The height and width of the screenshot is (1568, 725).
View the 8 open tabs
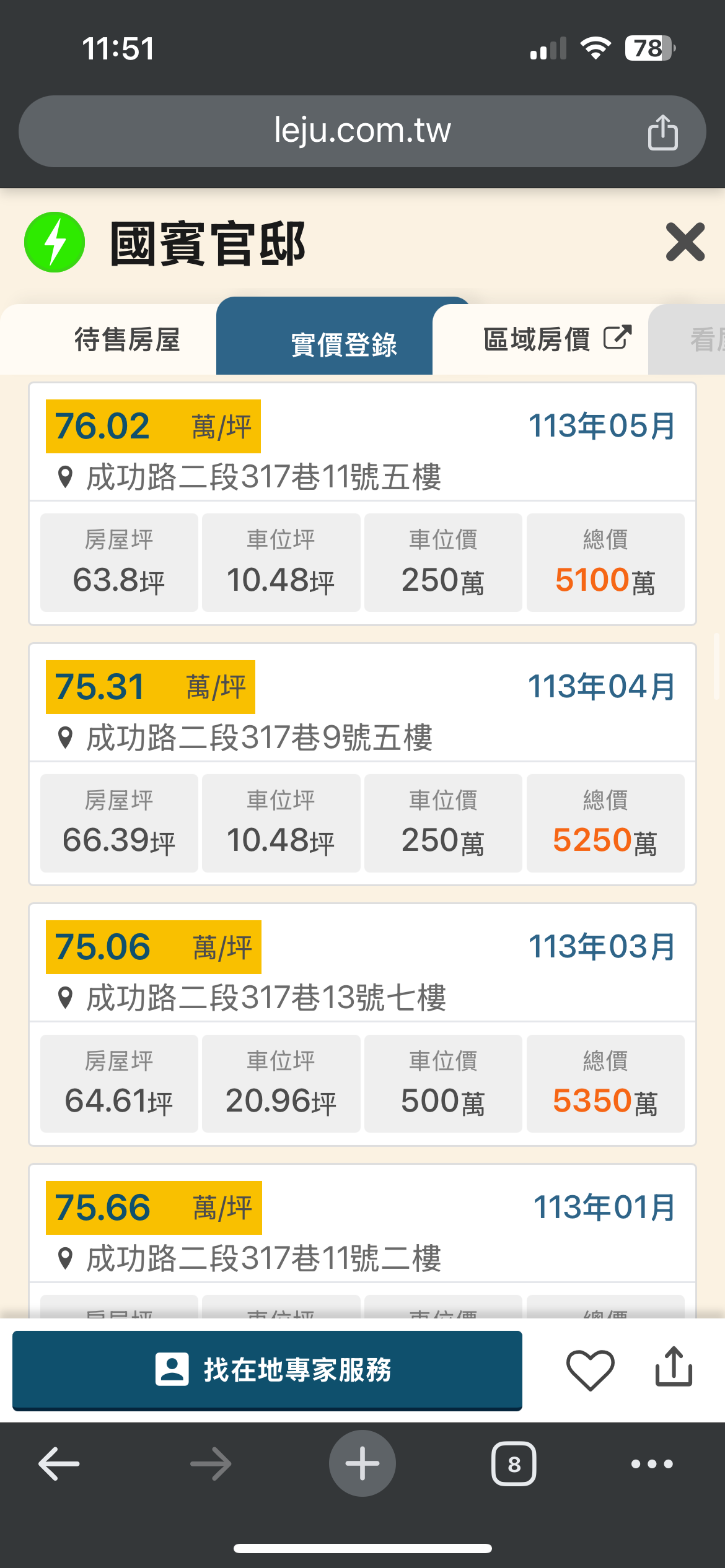tap(514, 1464)
